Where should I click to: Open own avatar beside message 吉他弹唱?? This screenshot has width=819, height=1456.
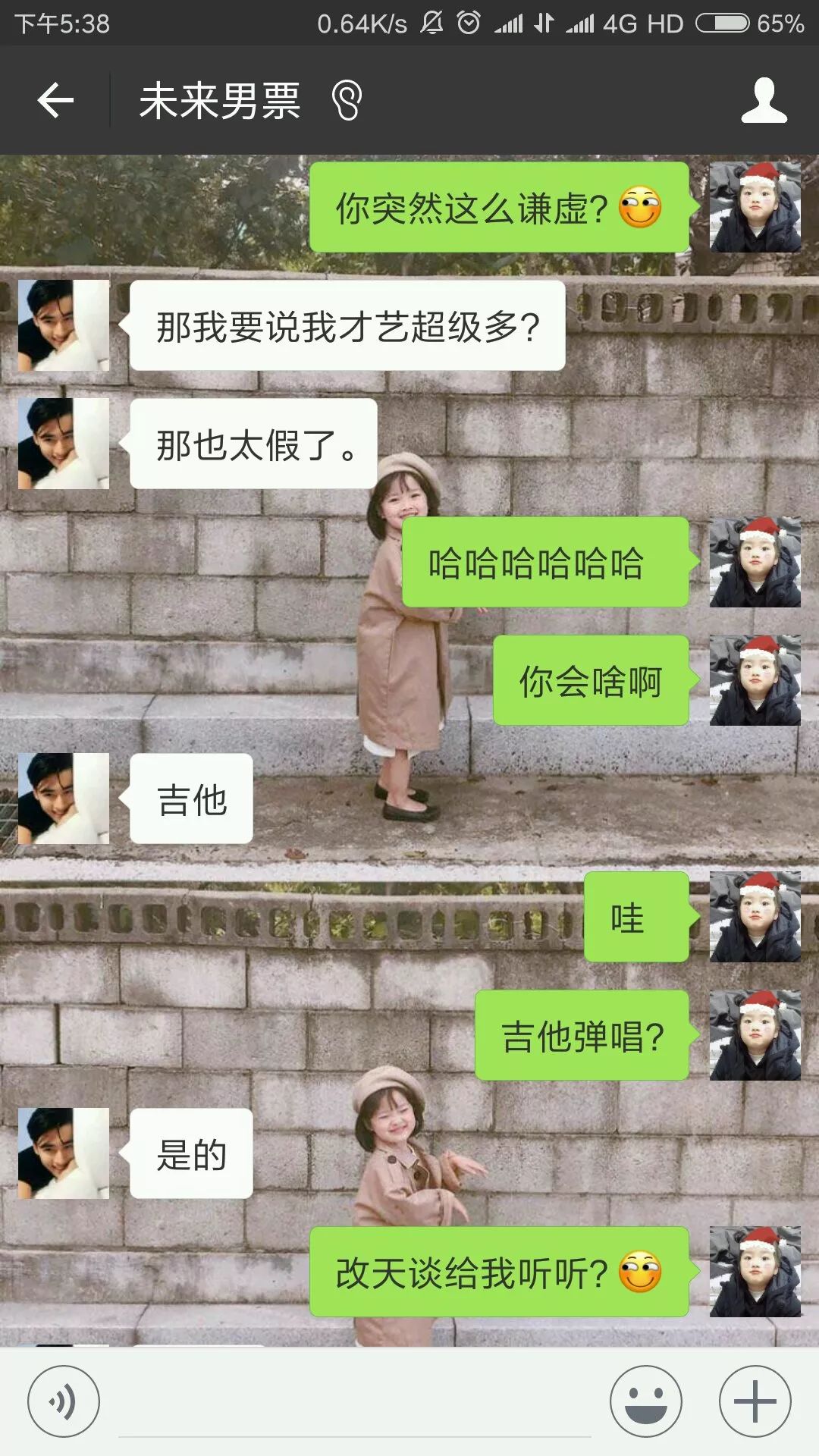pyautogui.click(x=755, y=1035)
